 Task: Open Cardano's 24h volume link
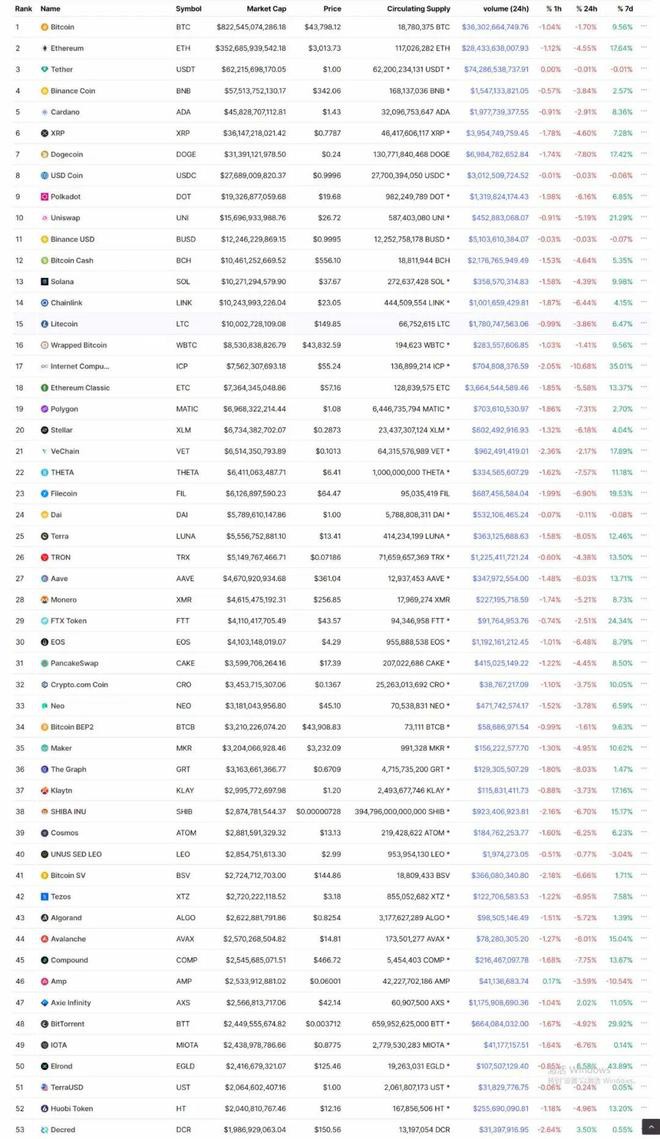click(x=495, y=112)
